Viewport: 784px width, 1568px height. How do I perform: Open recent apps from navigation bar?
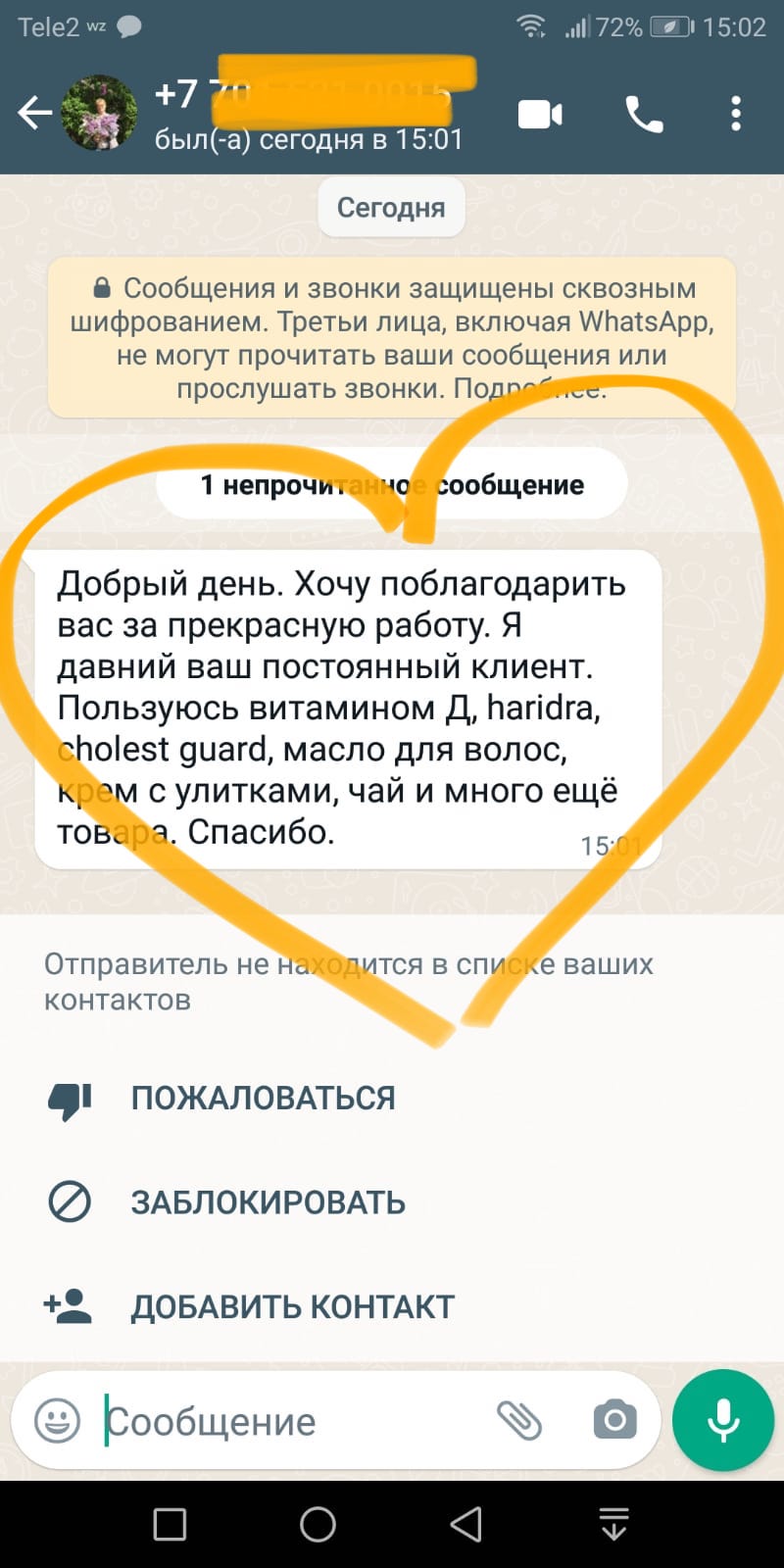170,1525
